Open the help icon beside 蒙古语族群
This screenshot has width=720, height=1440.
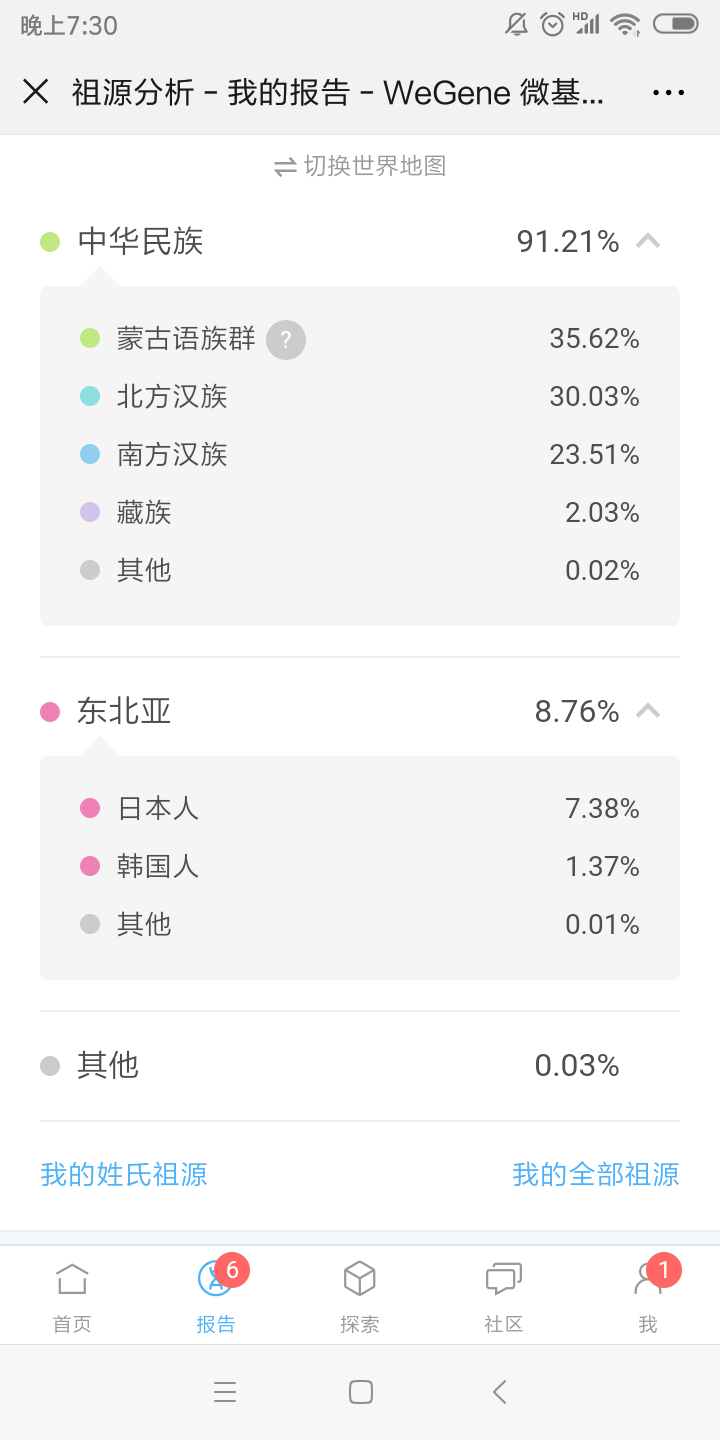(286, 340)
